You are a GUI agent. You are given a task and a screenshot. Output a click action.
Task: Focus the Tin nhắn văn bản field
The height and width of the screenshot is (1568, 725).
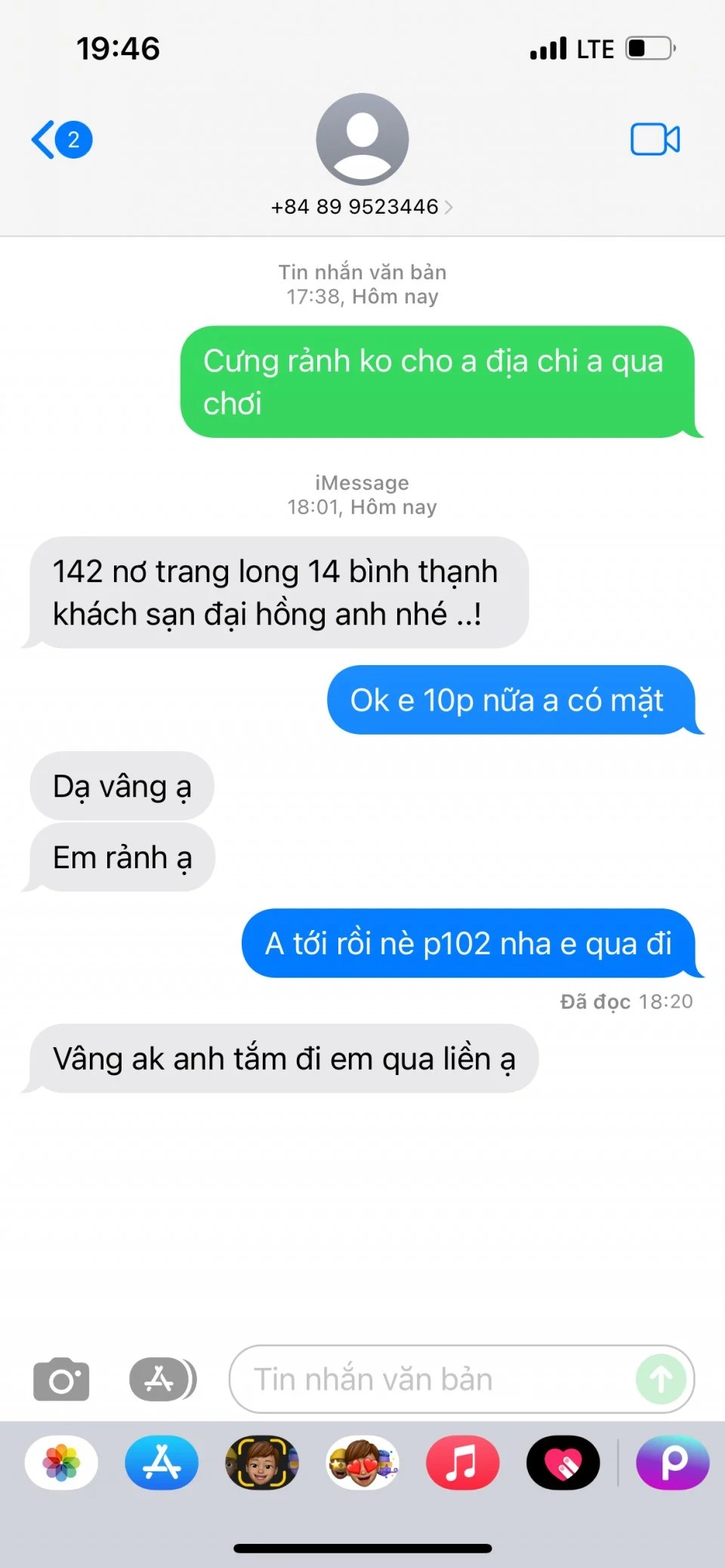coord(430,1380)
